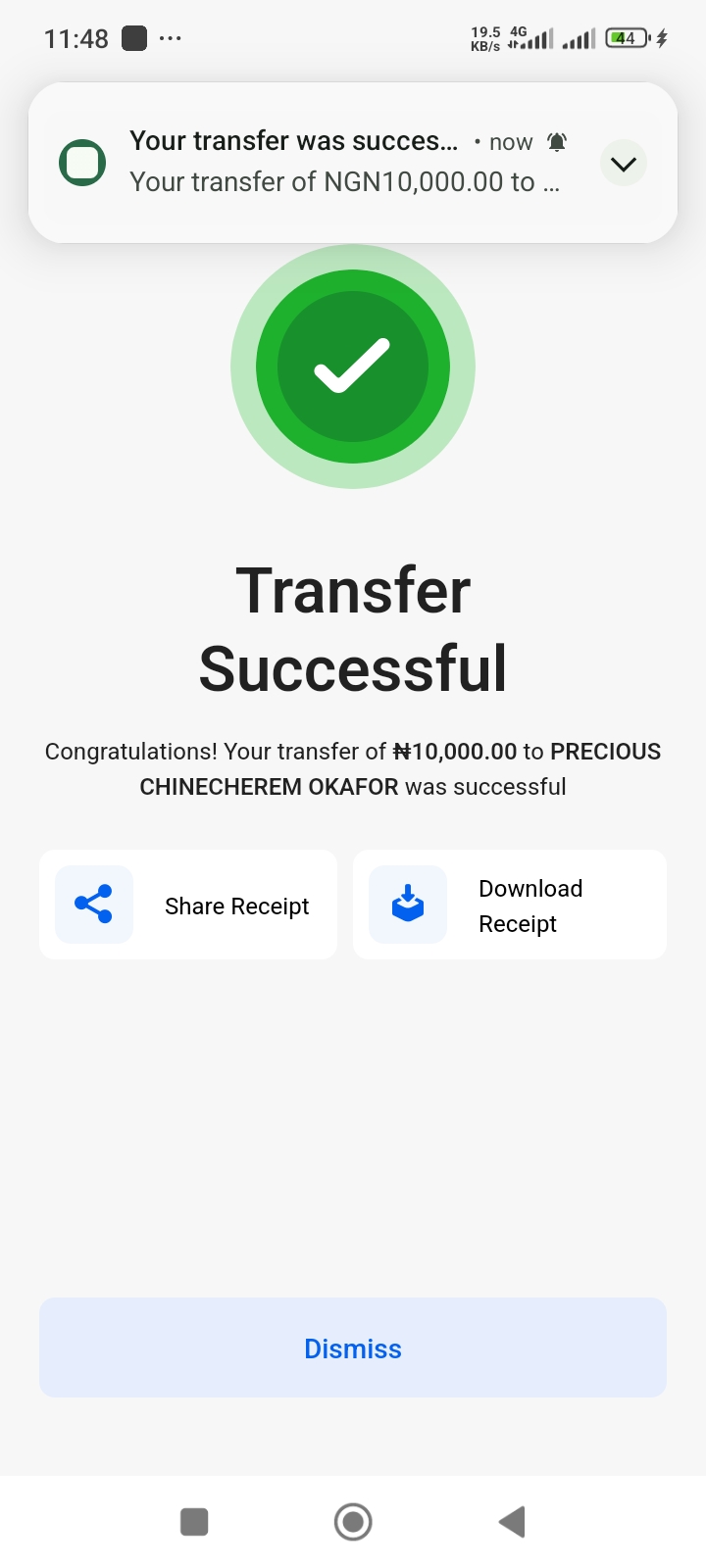Dismiss the transfer successful screen
This screenshot has height=1568, width=706.
point(353,1347)
